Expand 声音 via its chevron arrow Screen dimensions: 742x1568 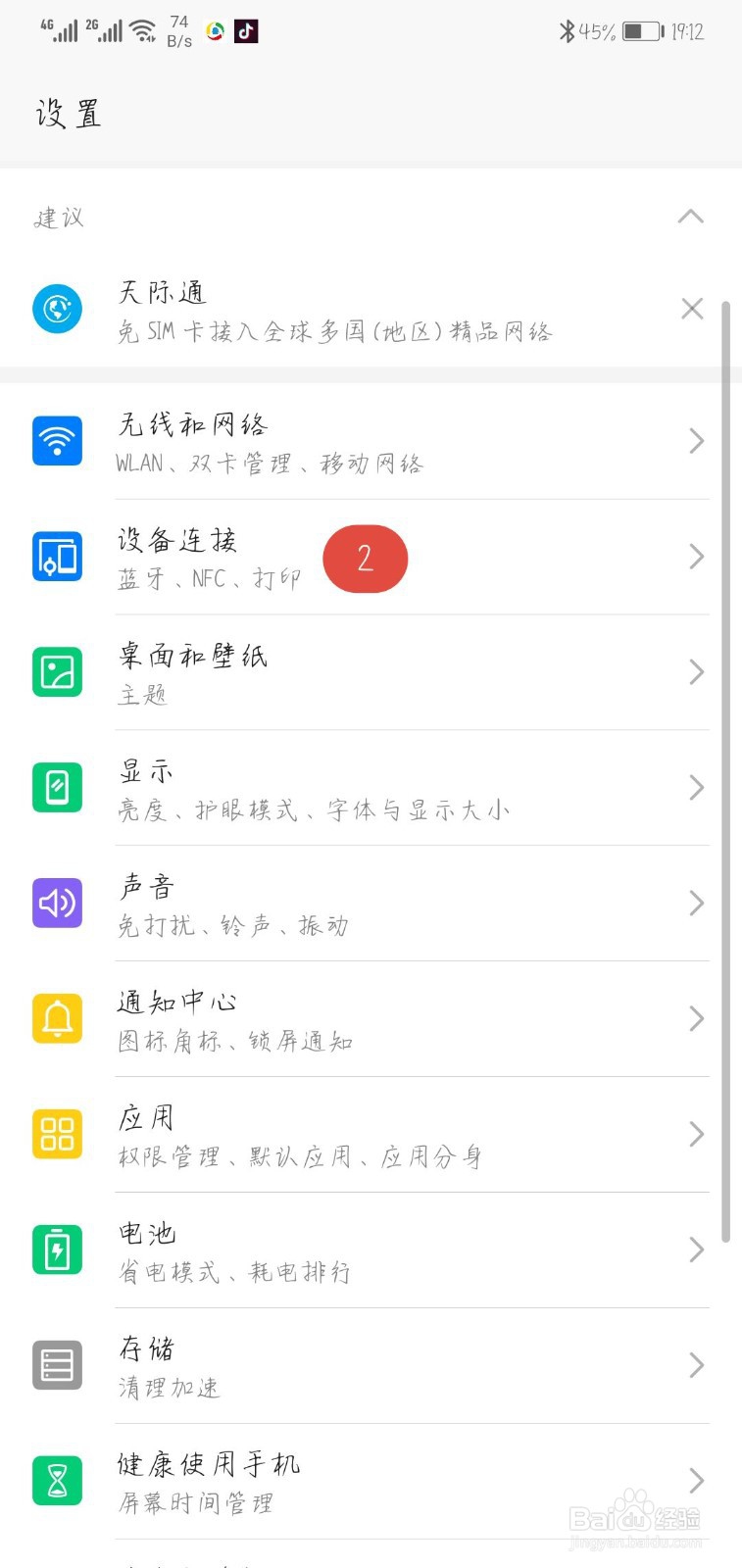(x=697, y=903)
